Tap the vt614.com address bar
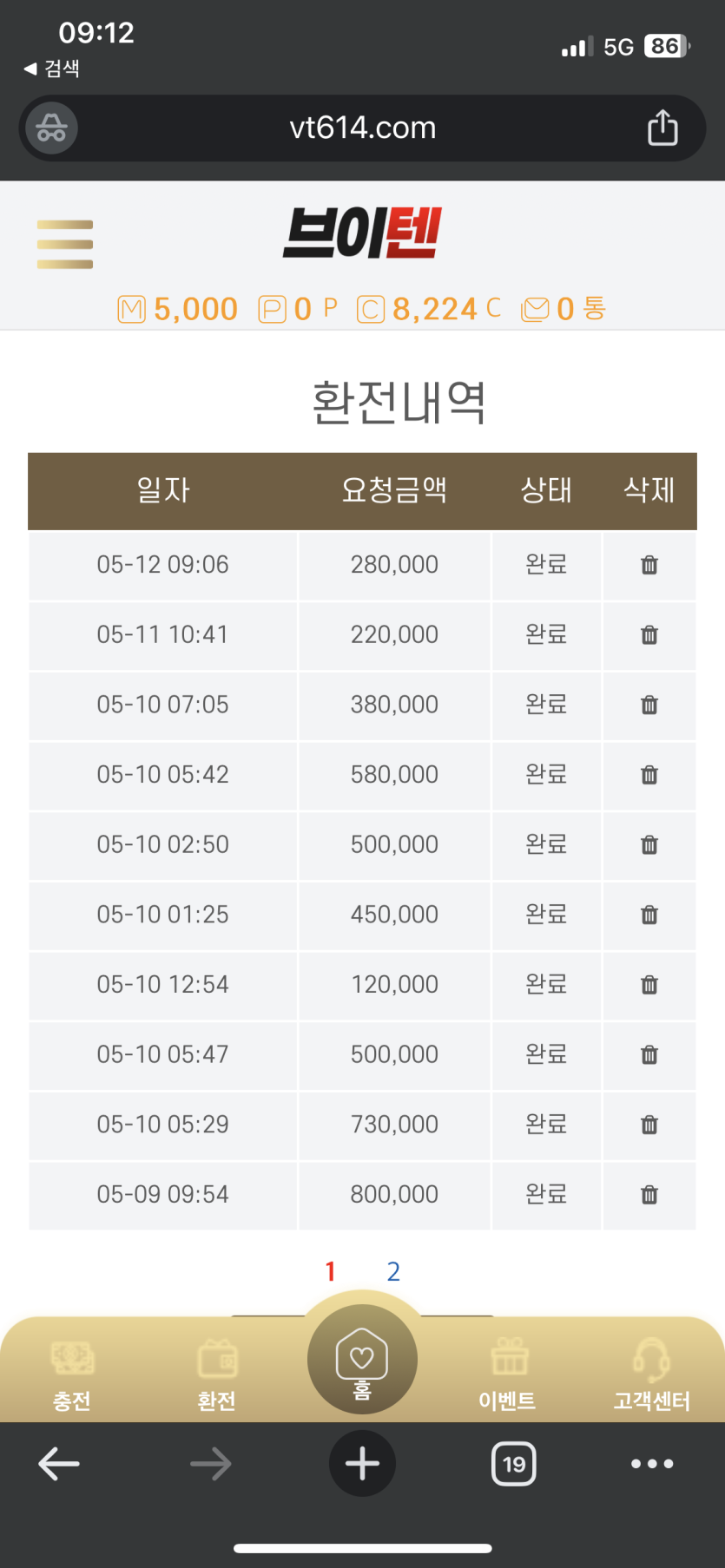 [x=363, y=128]
